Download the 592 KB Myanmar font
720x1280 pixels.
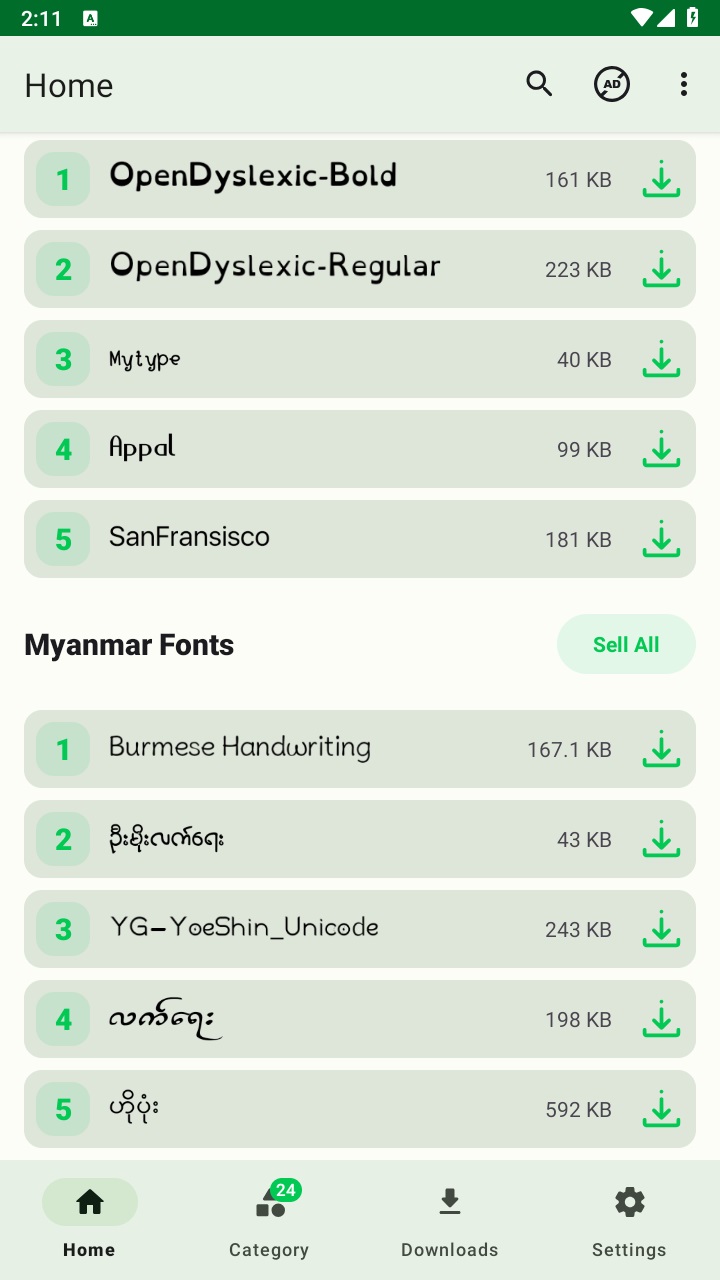click(660, 1110)
